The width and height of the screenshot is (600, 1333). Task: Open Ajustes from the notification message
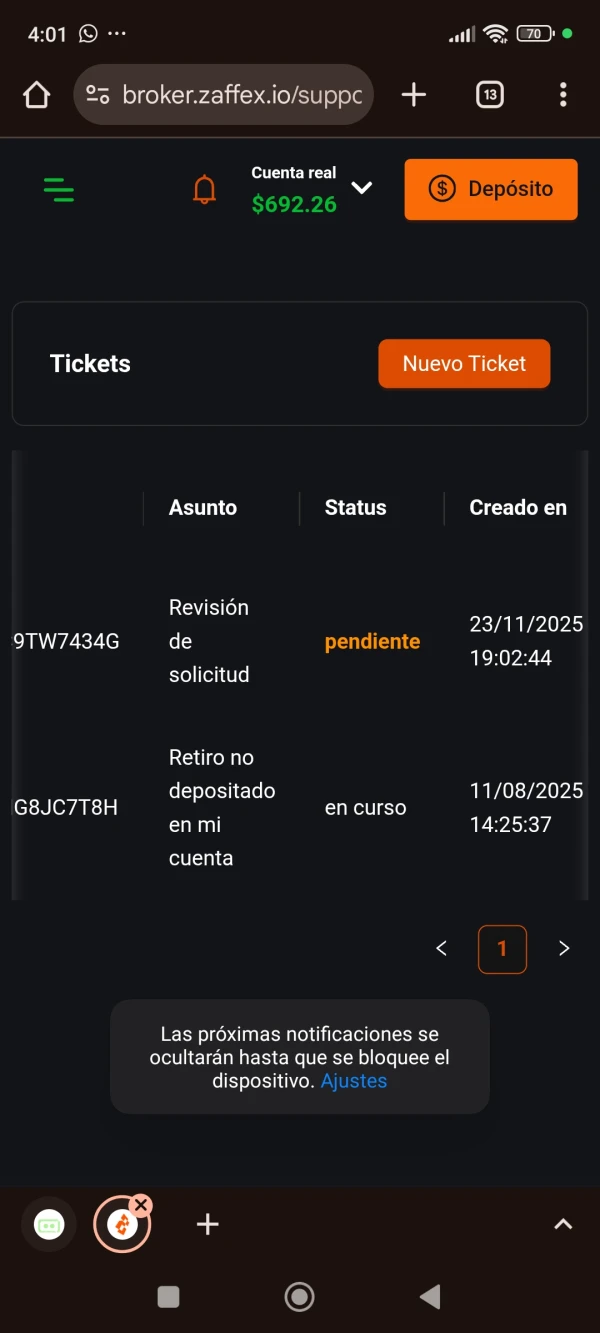pos(354,1081)
